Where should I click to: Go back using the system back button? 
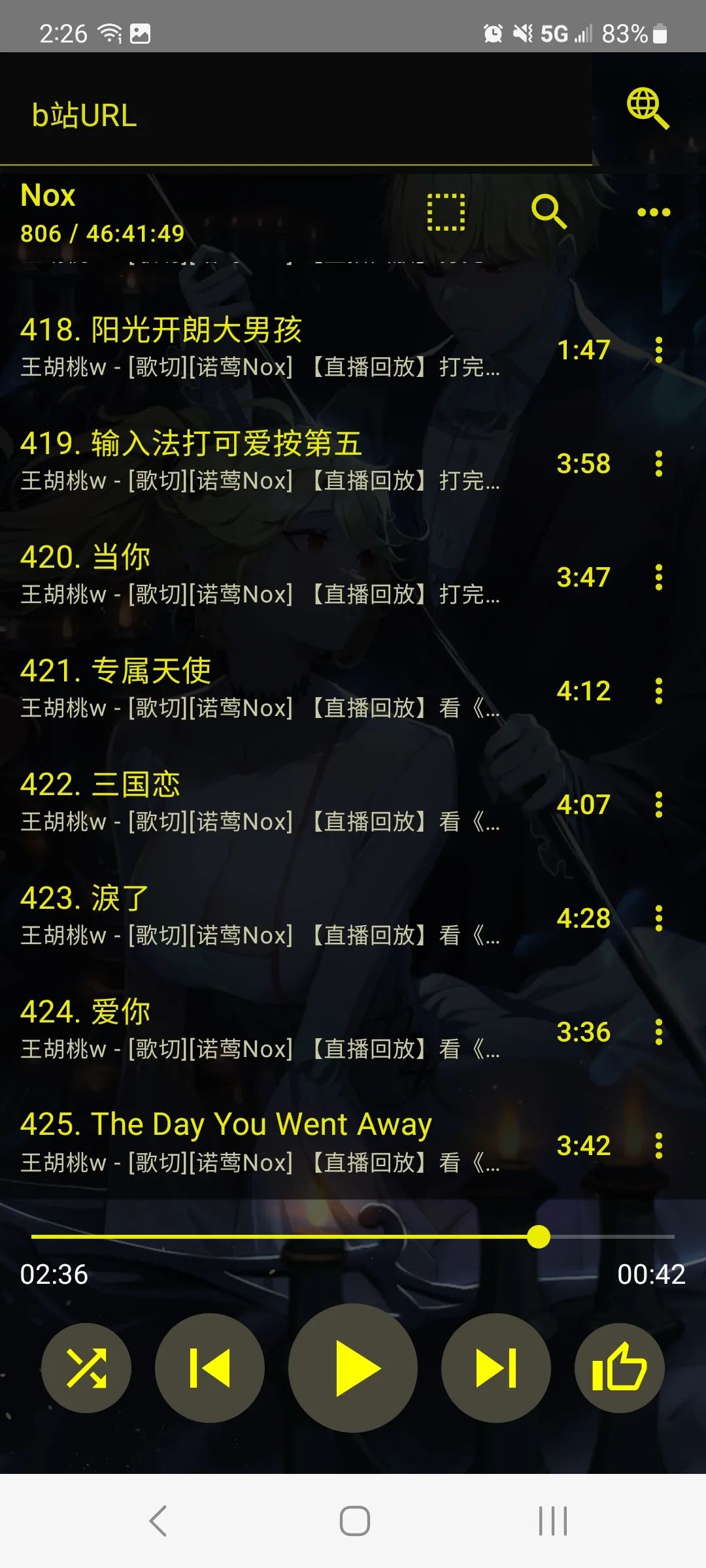(158, 1521)
